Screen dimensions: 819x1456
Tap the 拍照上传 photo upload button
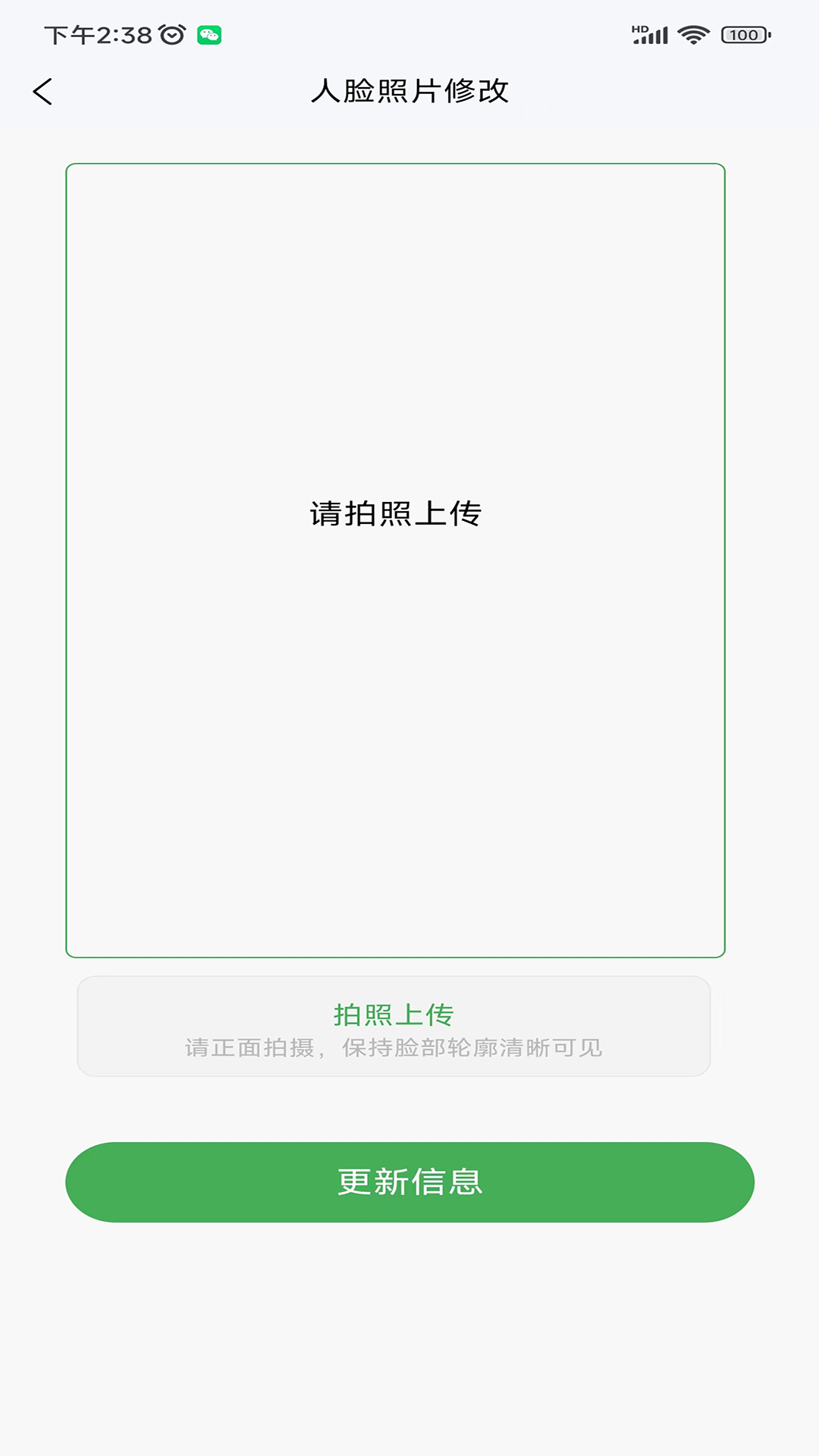point(394,1026)
